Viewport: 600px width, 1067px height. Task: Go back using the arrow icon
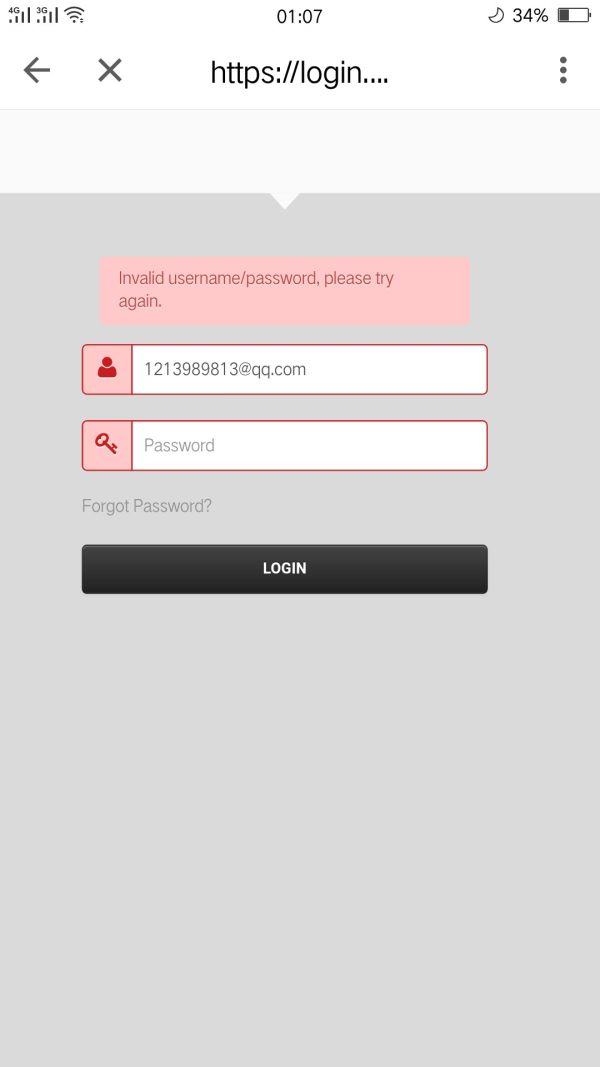(37, 70)
